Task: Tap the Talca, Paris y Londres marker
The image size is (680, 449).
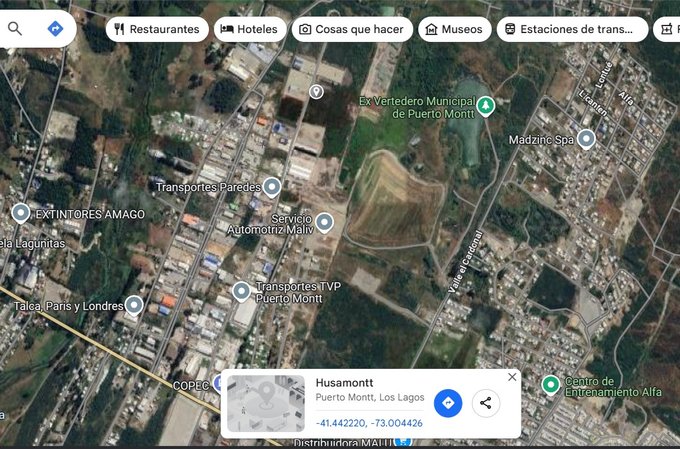Action: click(134, 305)
